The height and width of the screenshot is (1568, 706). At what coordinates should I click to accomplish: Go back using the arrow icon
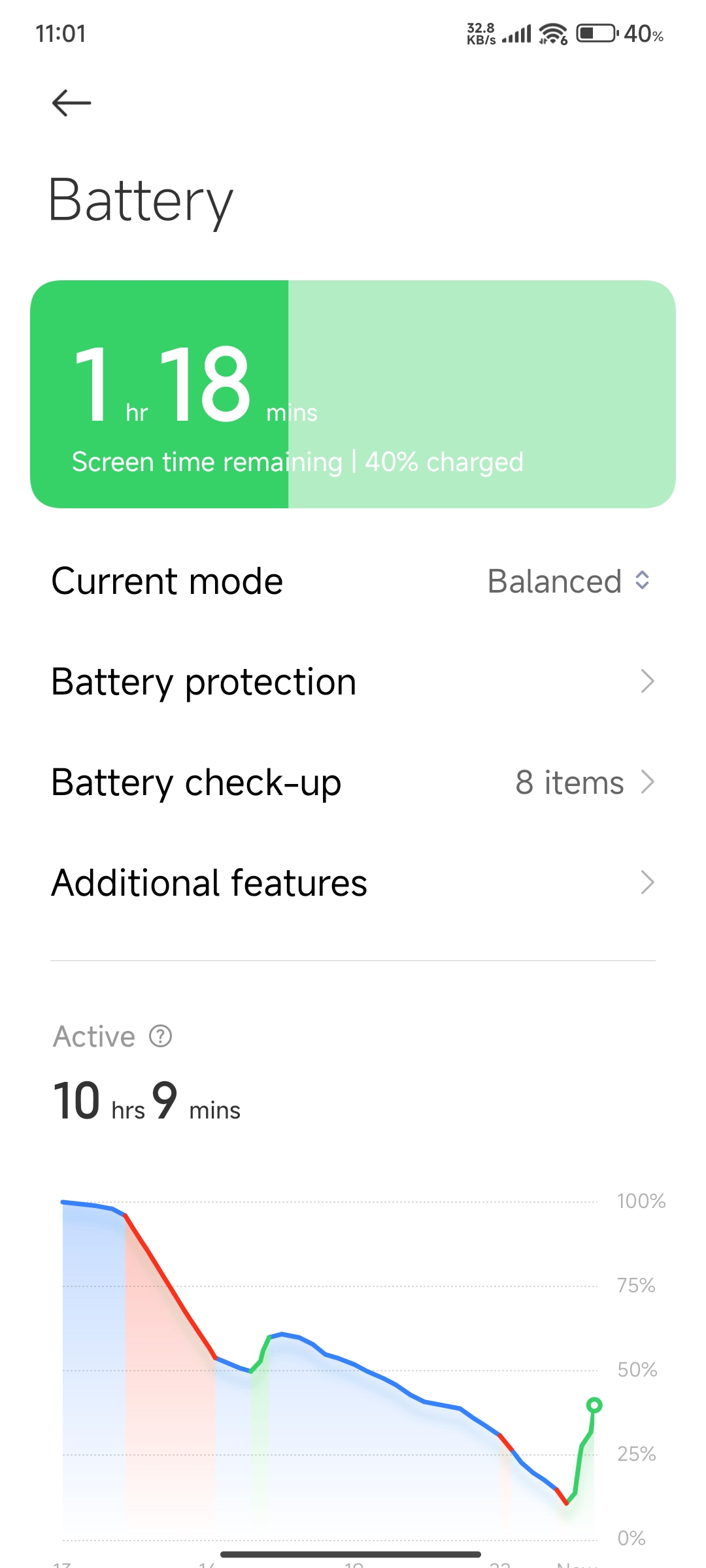(x=71, y=103)
